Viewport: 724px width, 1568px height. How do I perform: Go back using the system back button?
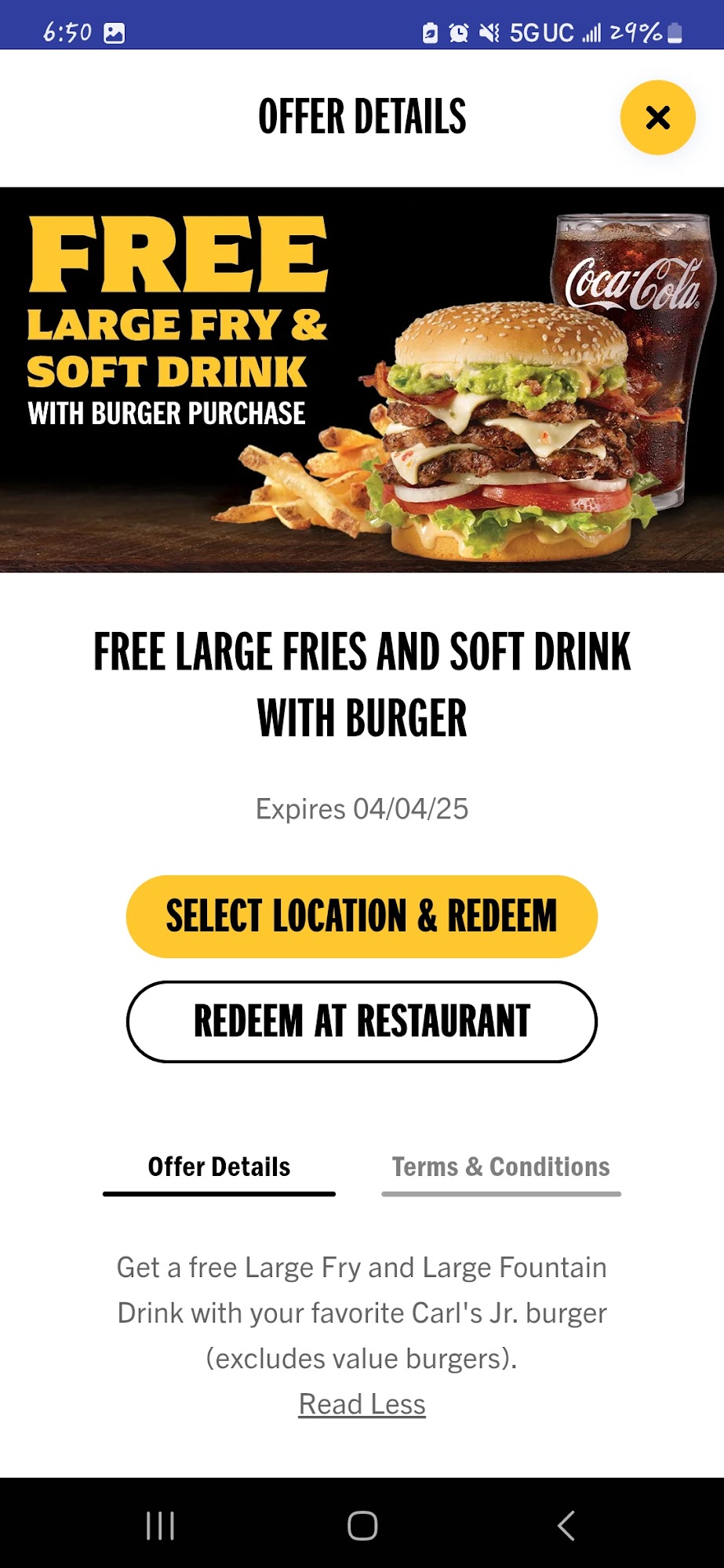click(x=566, y=1526)
